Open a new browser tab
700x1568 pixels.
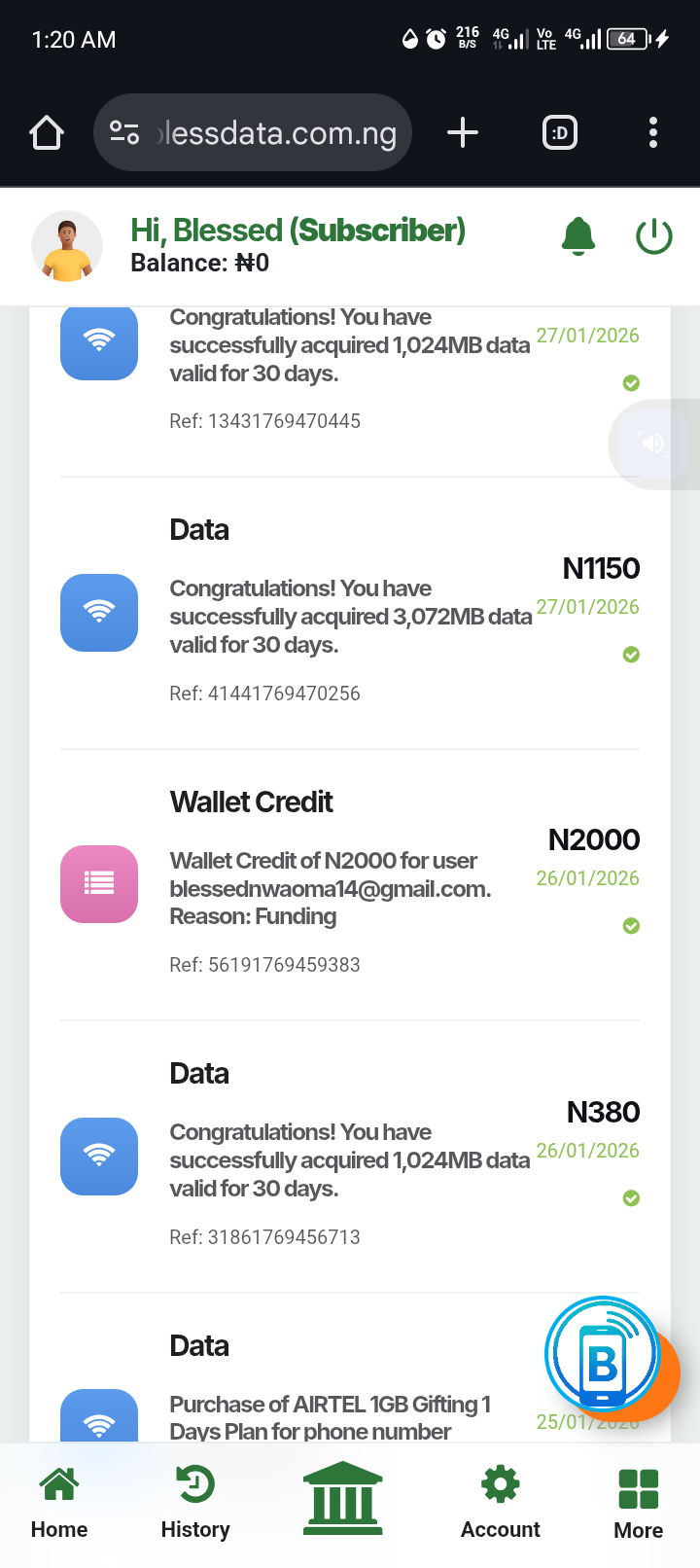coord(462,133)
